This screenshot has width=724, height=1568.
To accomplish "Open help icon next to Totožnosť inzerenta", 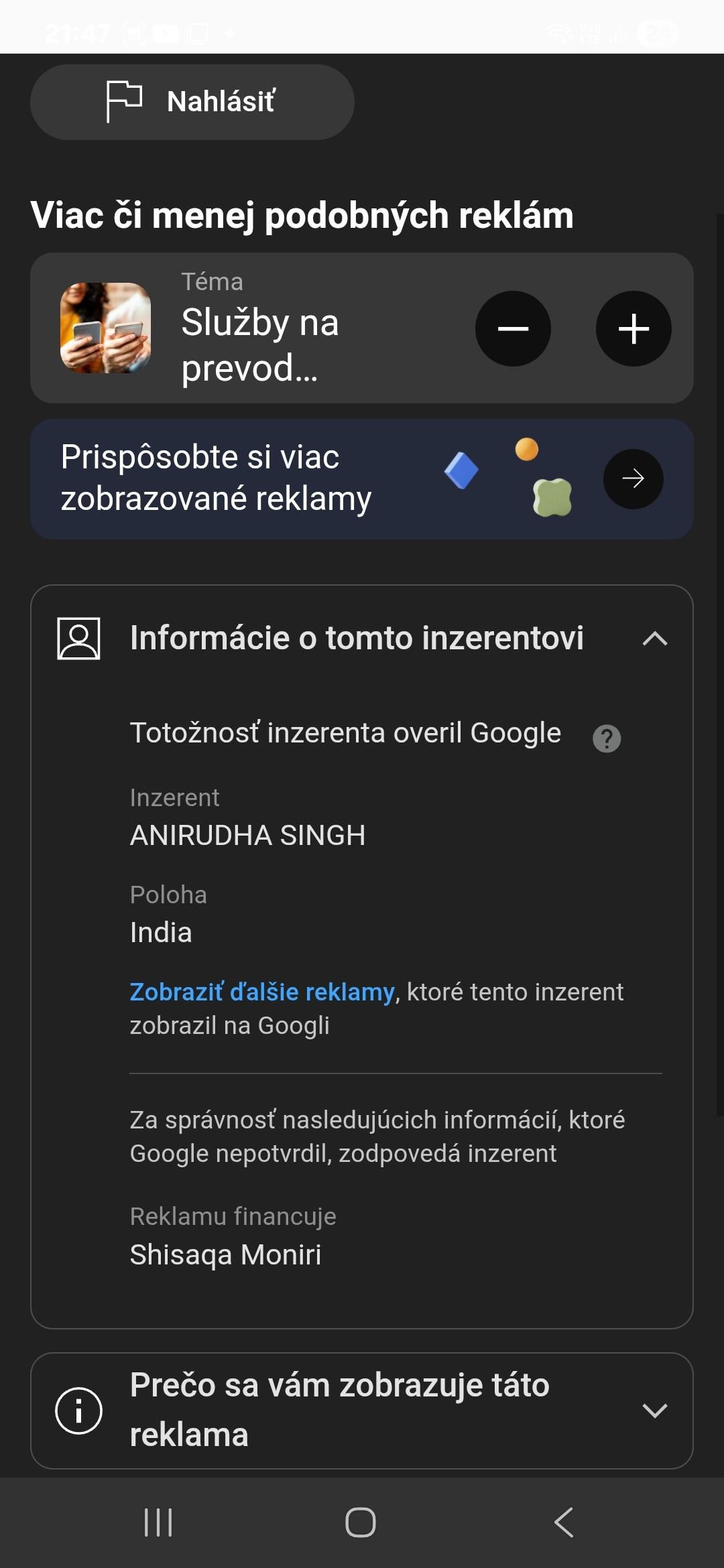I will pos(607,738).
